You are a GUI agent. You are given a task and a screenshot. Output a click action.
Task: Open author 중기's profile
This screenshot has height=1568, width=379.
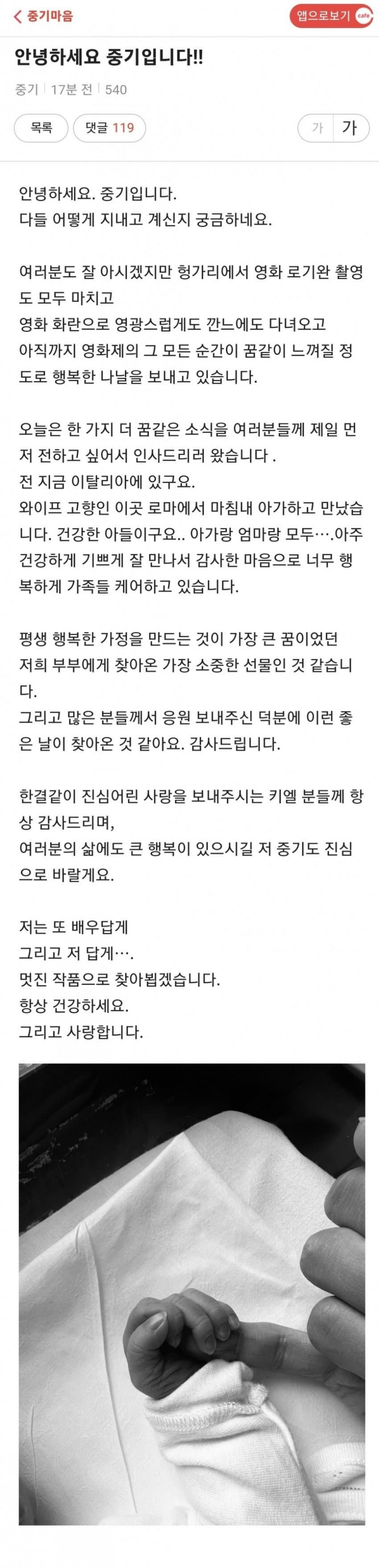coord(26,89)
